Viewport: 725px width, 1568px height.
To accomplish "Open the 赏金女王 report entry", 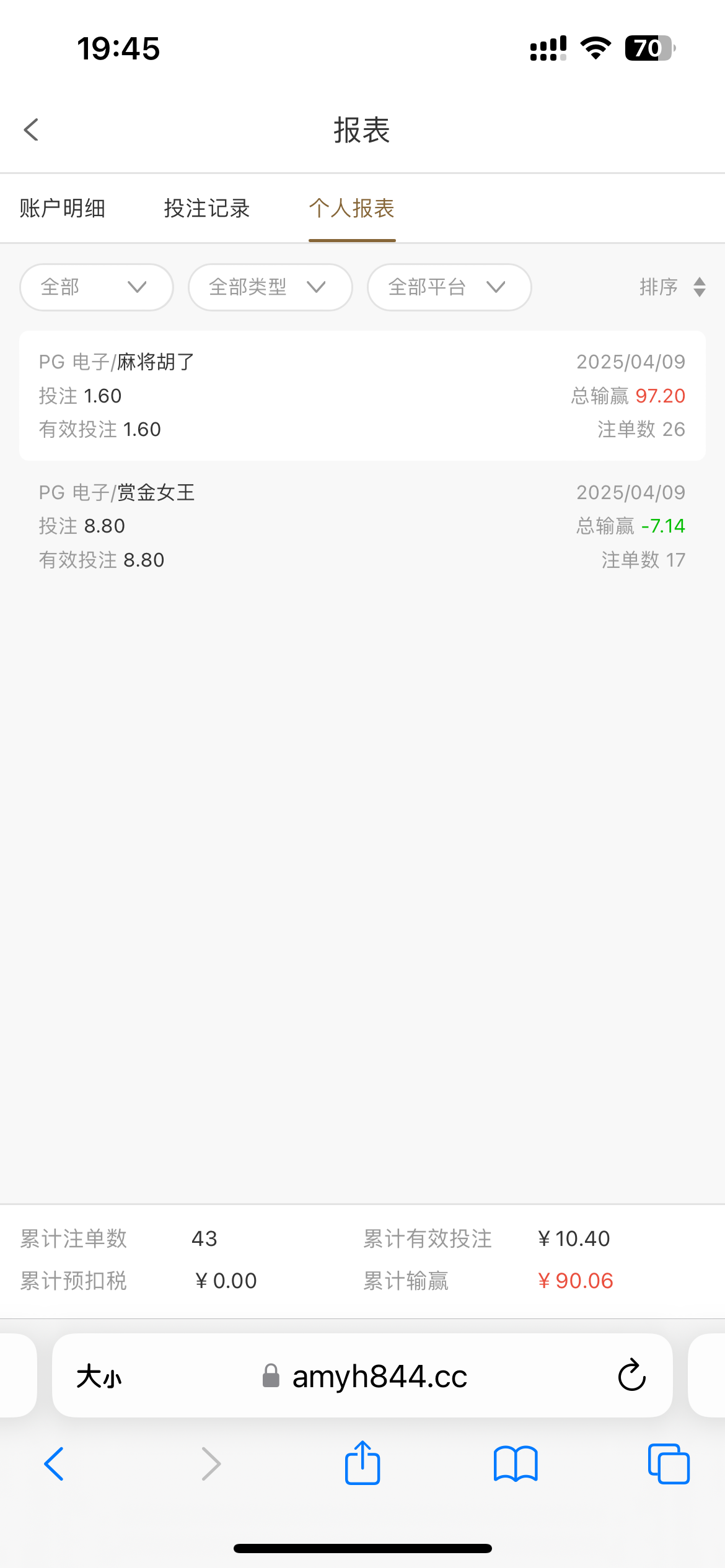I will [362, 526].
